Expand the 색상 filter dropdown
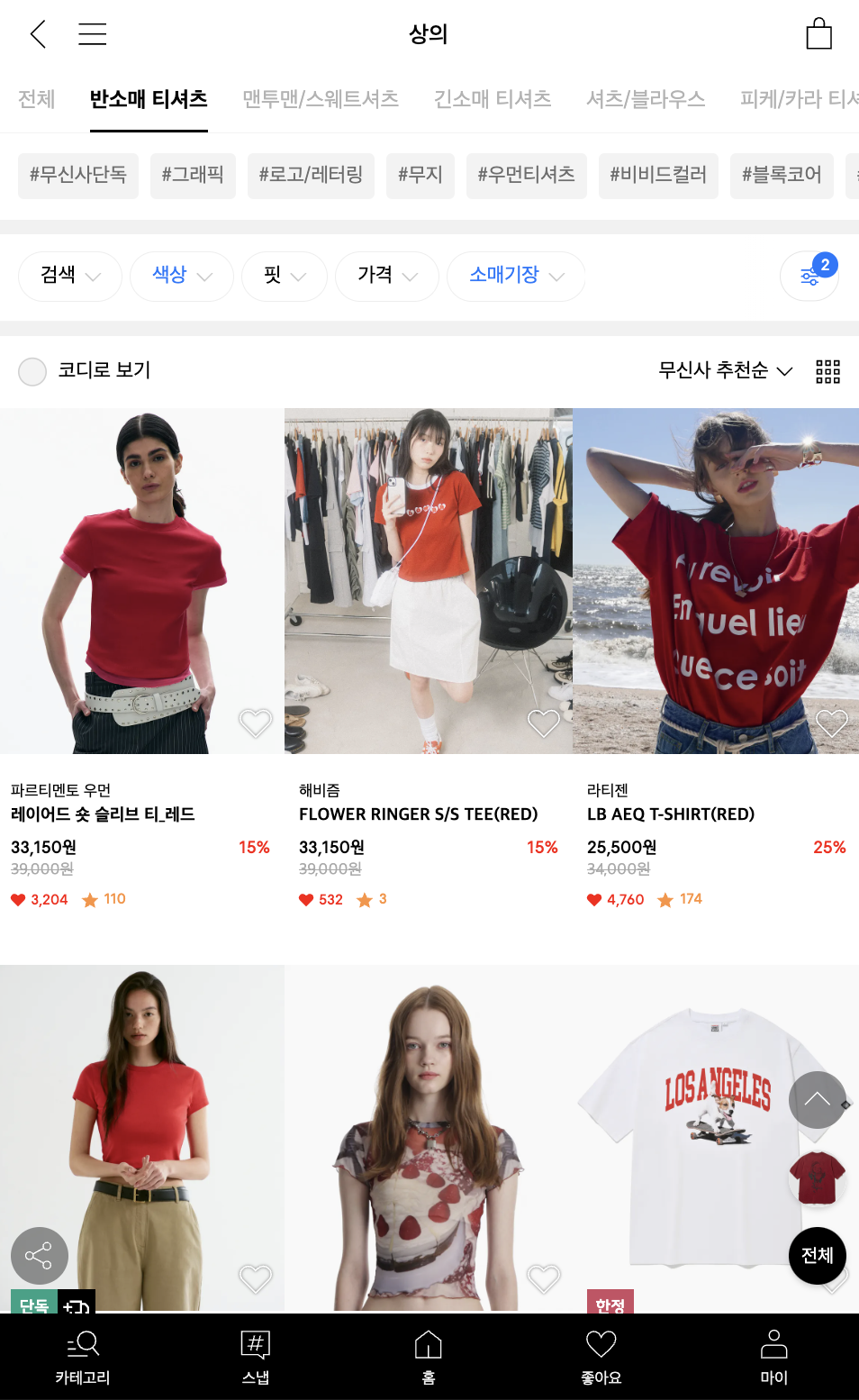Viewport: 859px width, 1400px height. point(182,276)
